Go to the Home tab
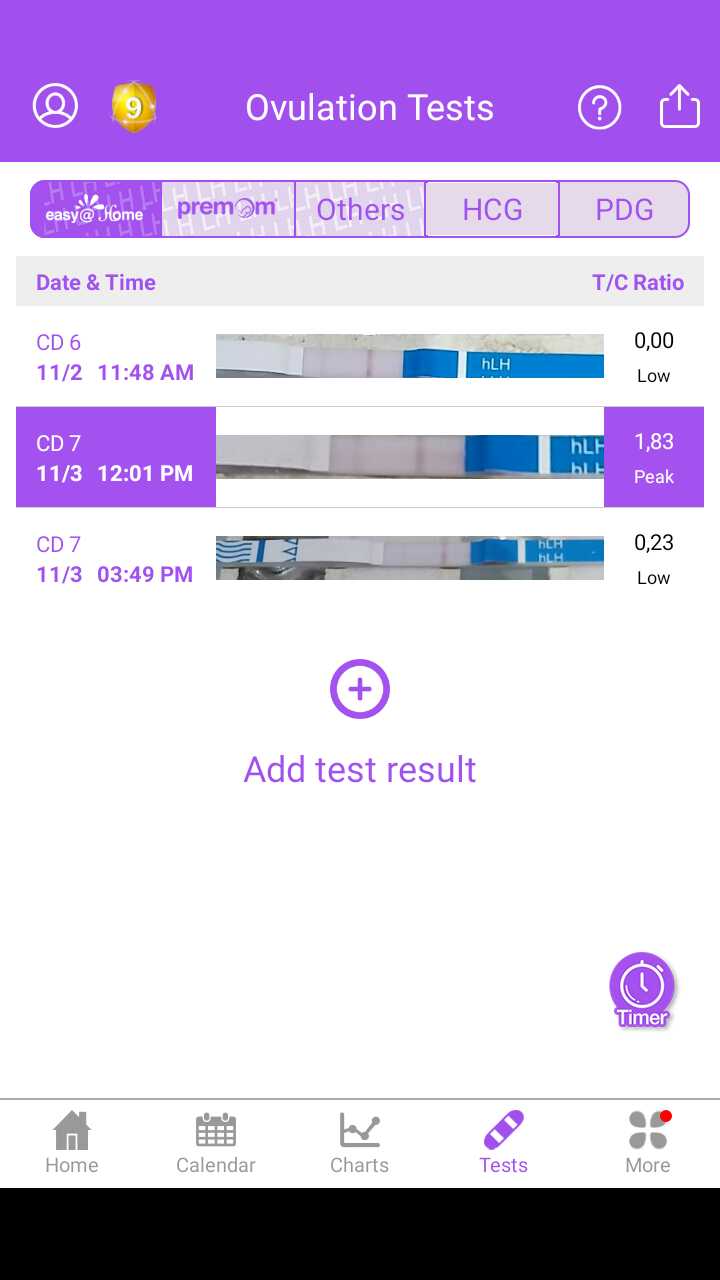The image size is (720, 1280). click(x=72, y=1142)
